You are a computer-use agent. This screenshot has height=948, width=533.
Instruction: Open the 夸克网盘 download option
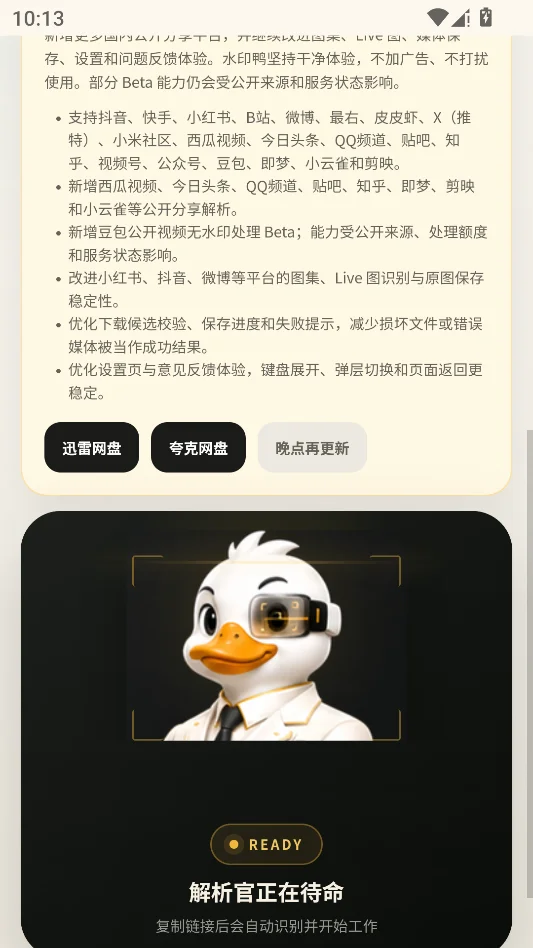(198, 447)
